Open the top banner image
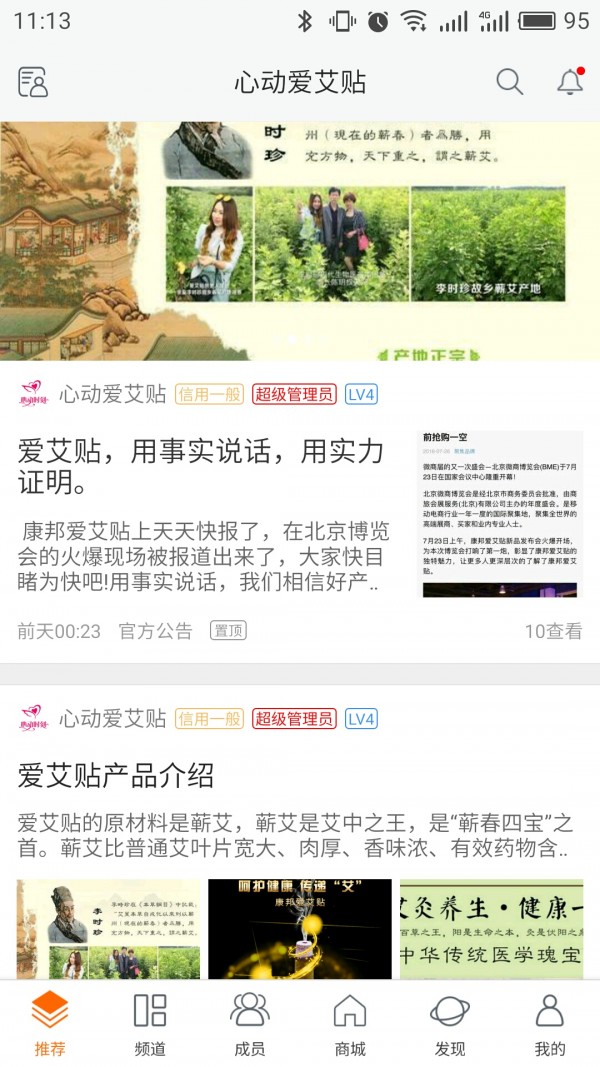The width and height of the screenshot is (600, 1067). tap(300, 240)
